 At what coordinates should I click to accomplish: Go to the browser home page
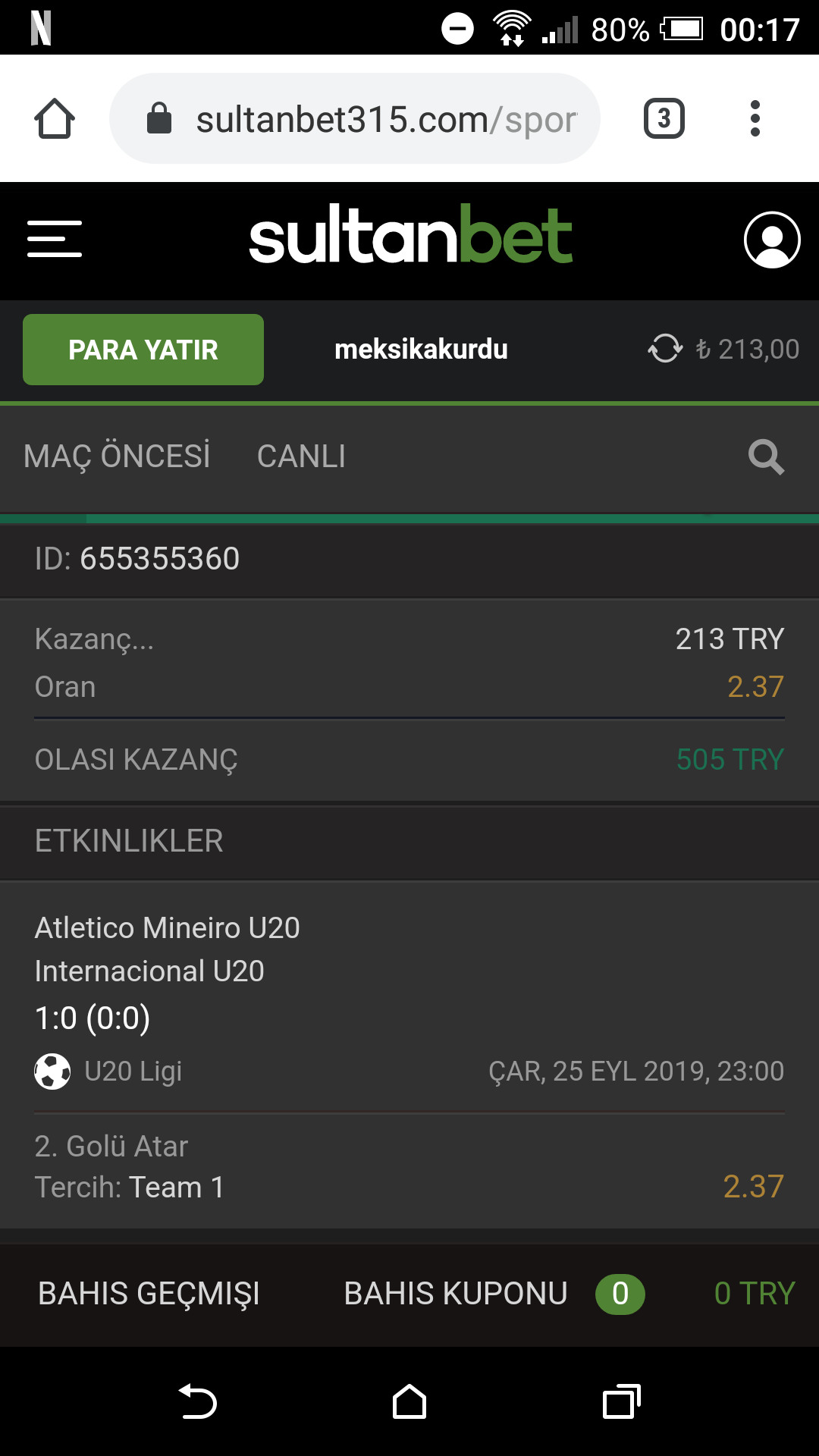tap(55, 119)
